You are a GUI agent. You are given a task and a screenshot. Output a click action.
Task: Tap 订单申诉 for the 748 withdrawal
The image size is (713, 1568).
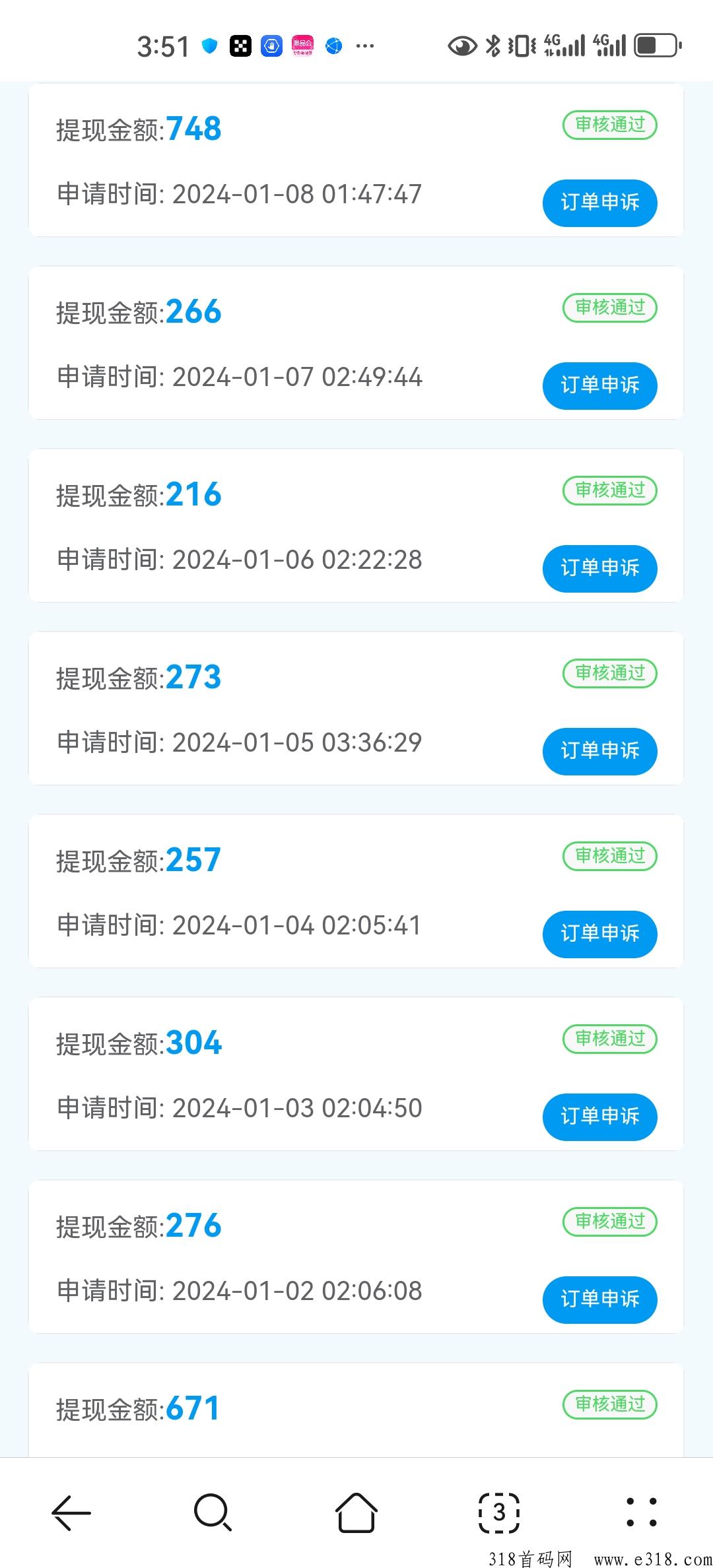coord(599,203)
